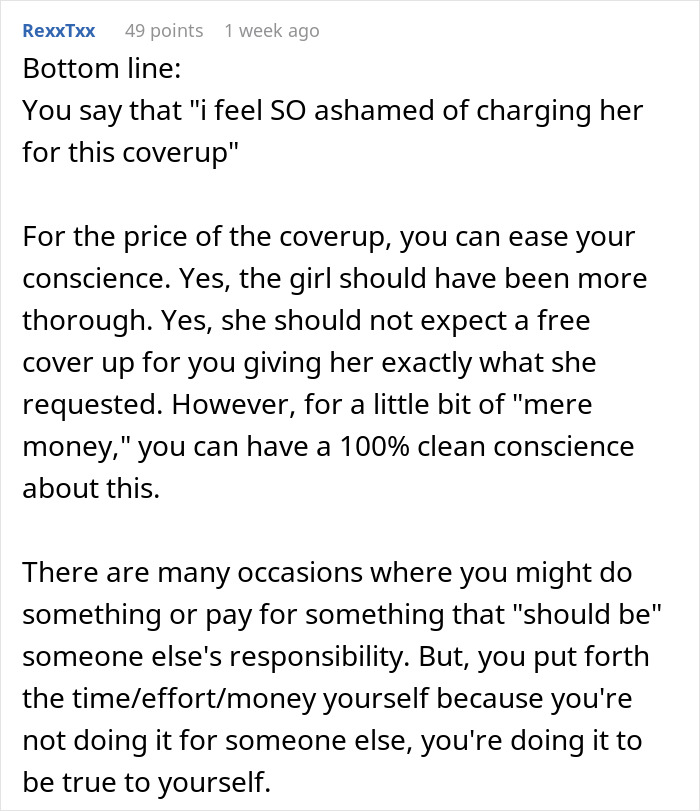Open RexxTxx's user profile
Image resolution: width=700 pixels, height=811 pixels.
click(x=58, y=31)
